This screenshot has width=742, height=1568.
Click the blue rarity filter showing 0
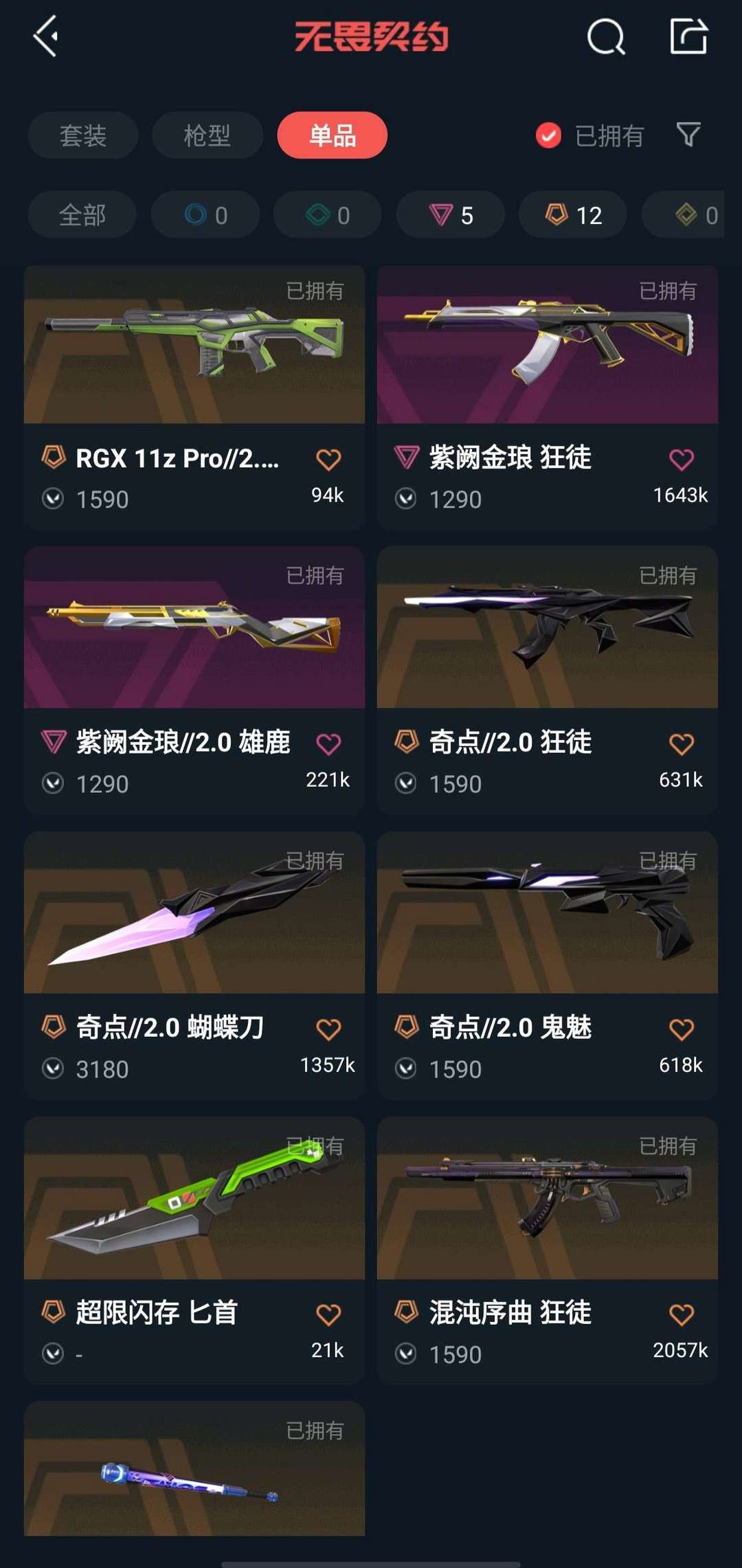point(205,214)
